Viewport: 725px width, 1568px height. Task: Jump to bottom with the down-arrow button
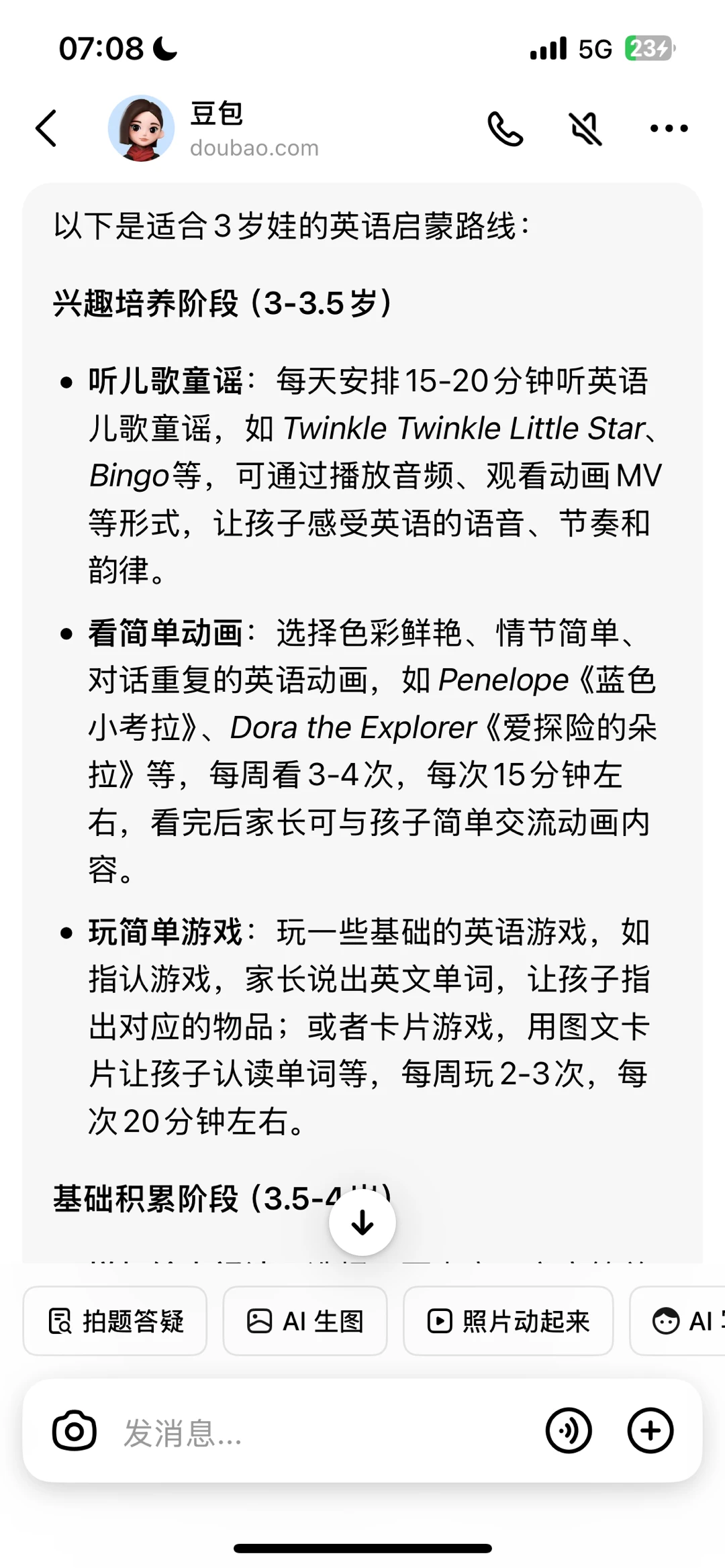coord(362,1222)
